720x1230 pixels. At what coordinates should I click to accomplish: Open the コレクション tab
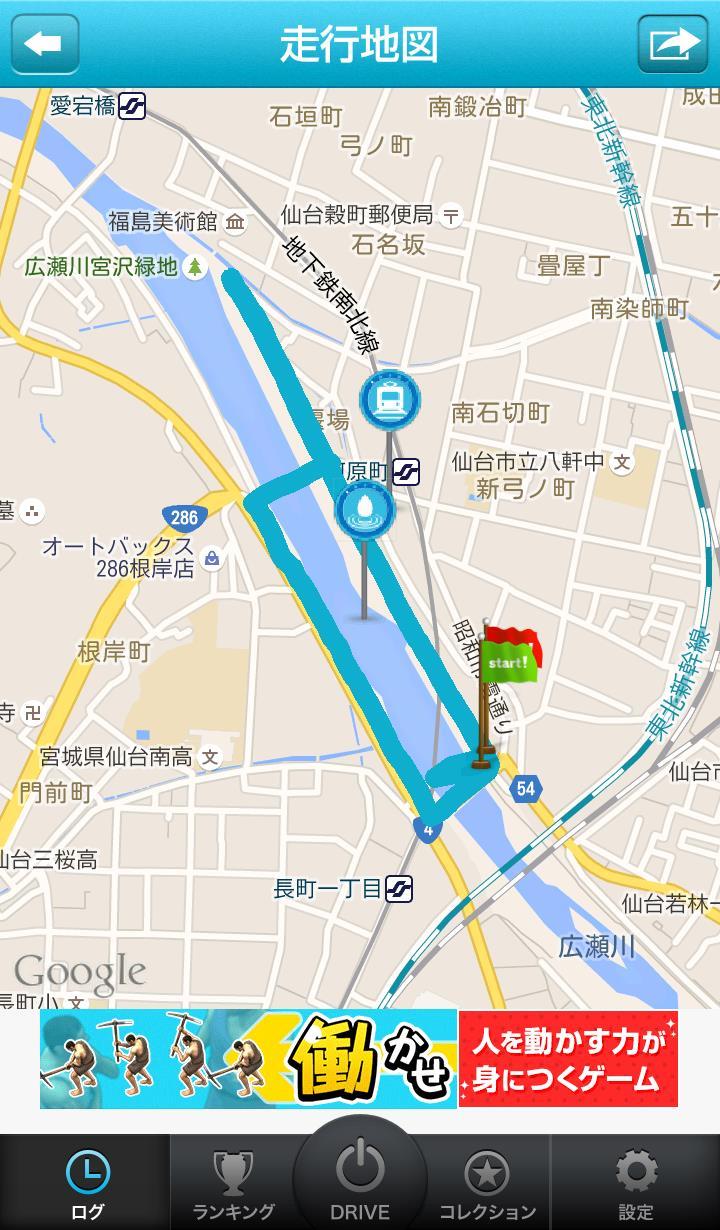(487, 1183)
